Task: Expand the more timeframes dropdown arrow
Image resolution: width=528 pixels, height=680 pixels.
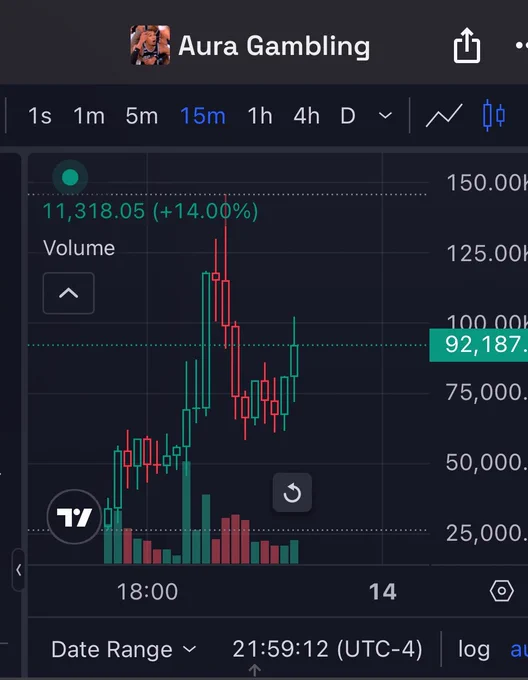Action: (x=385, y=116)
